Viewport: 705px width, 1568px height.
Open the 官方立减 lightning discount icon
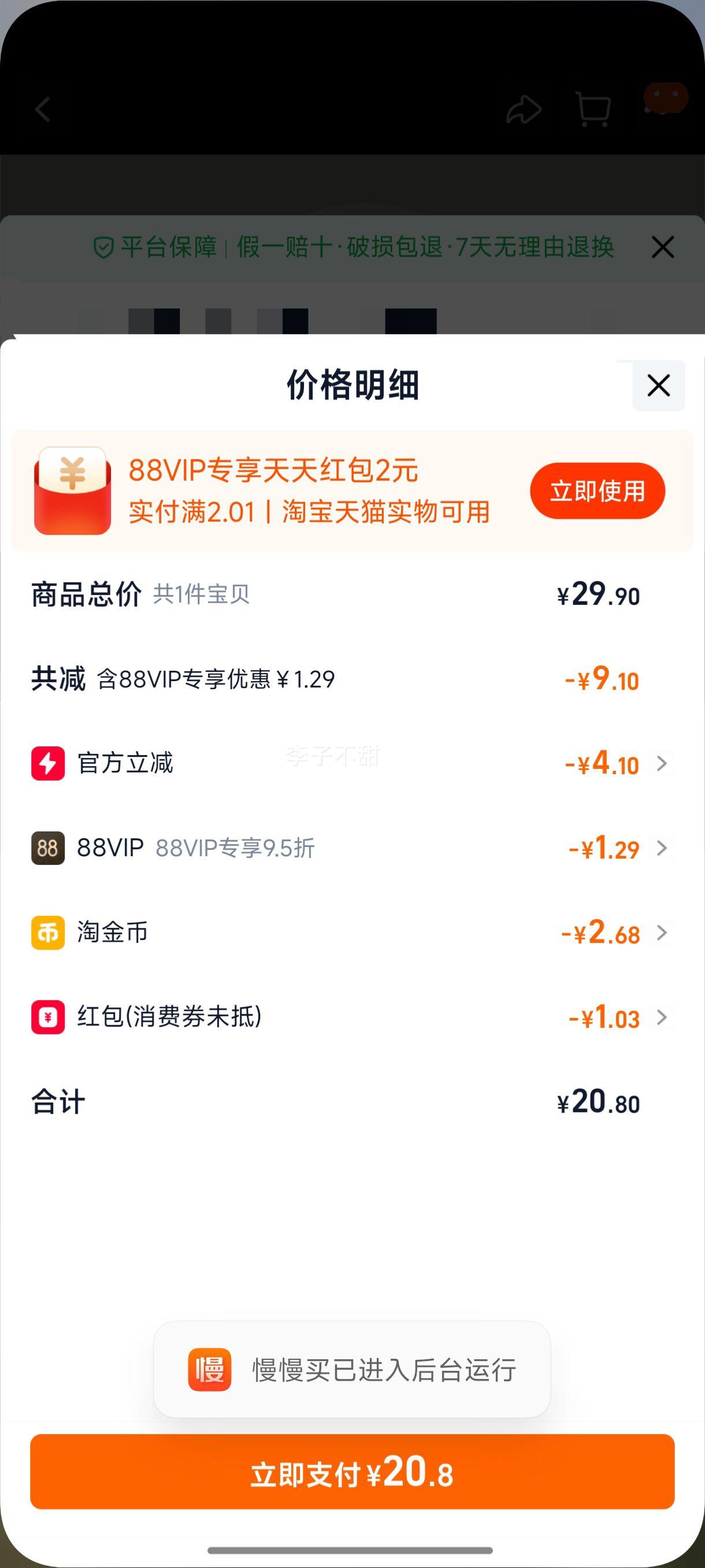(x=48, y=764)
